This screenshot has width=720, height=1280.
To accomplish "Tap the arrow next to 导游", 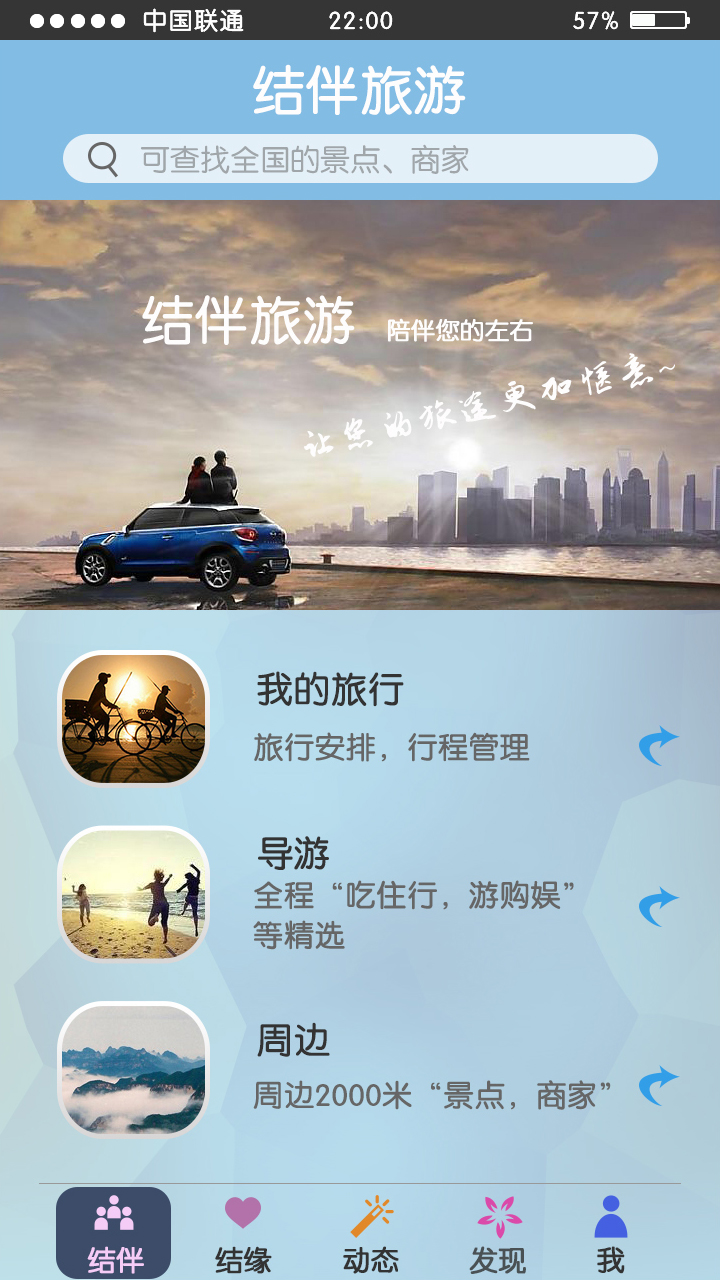I will (659, 907).
